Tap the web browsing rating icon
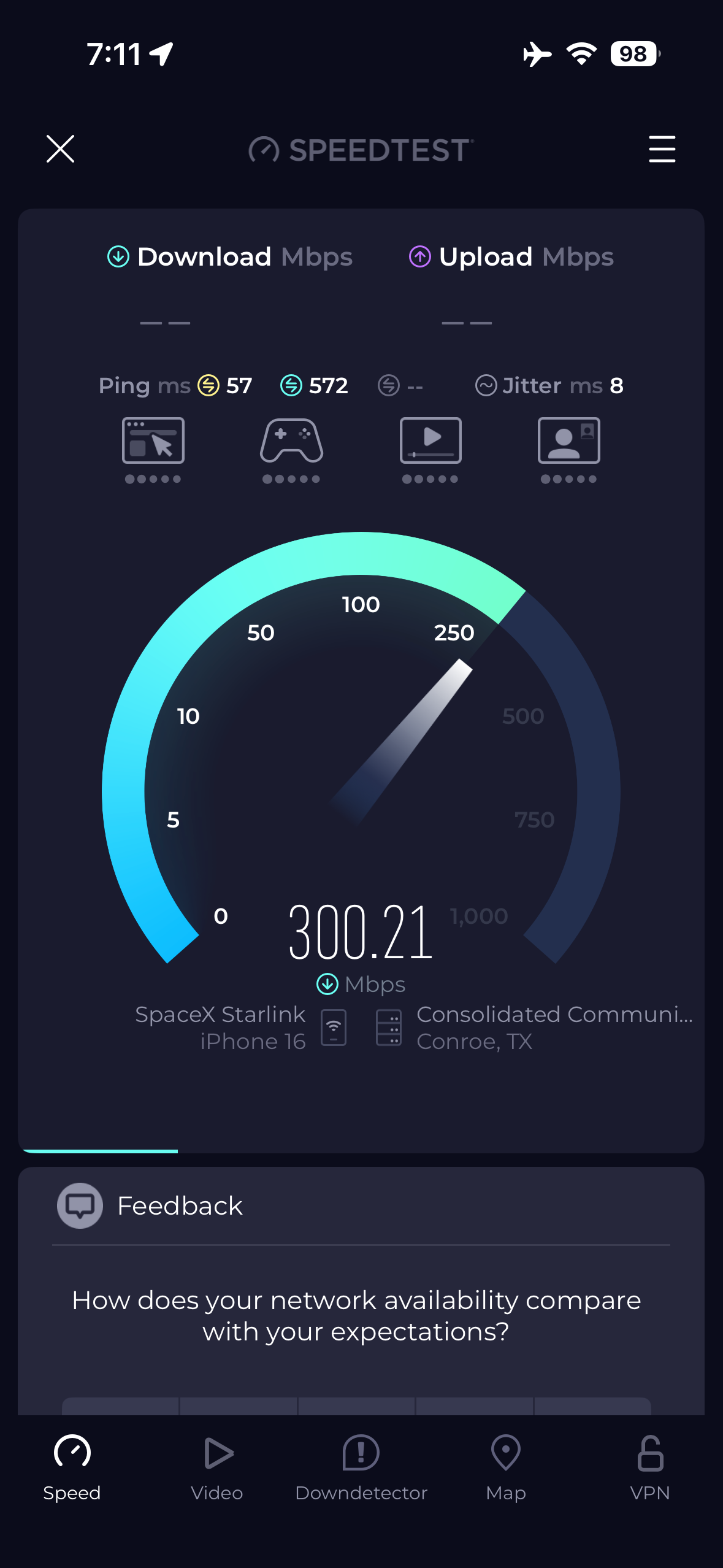723x1568 pixels. tap(153, 441)
